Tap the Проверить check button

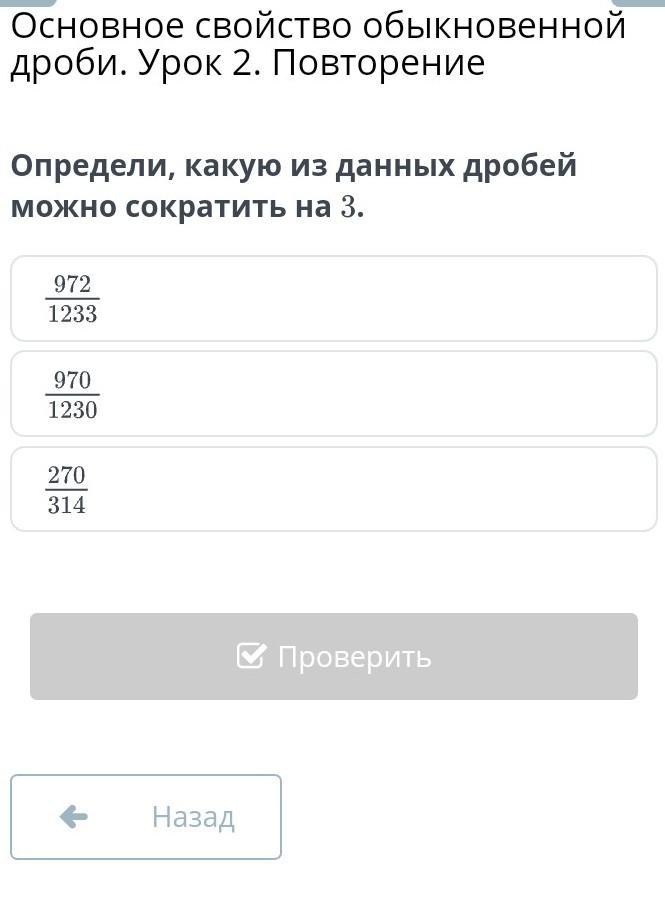(333, 656)
